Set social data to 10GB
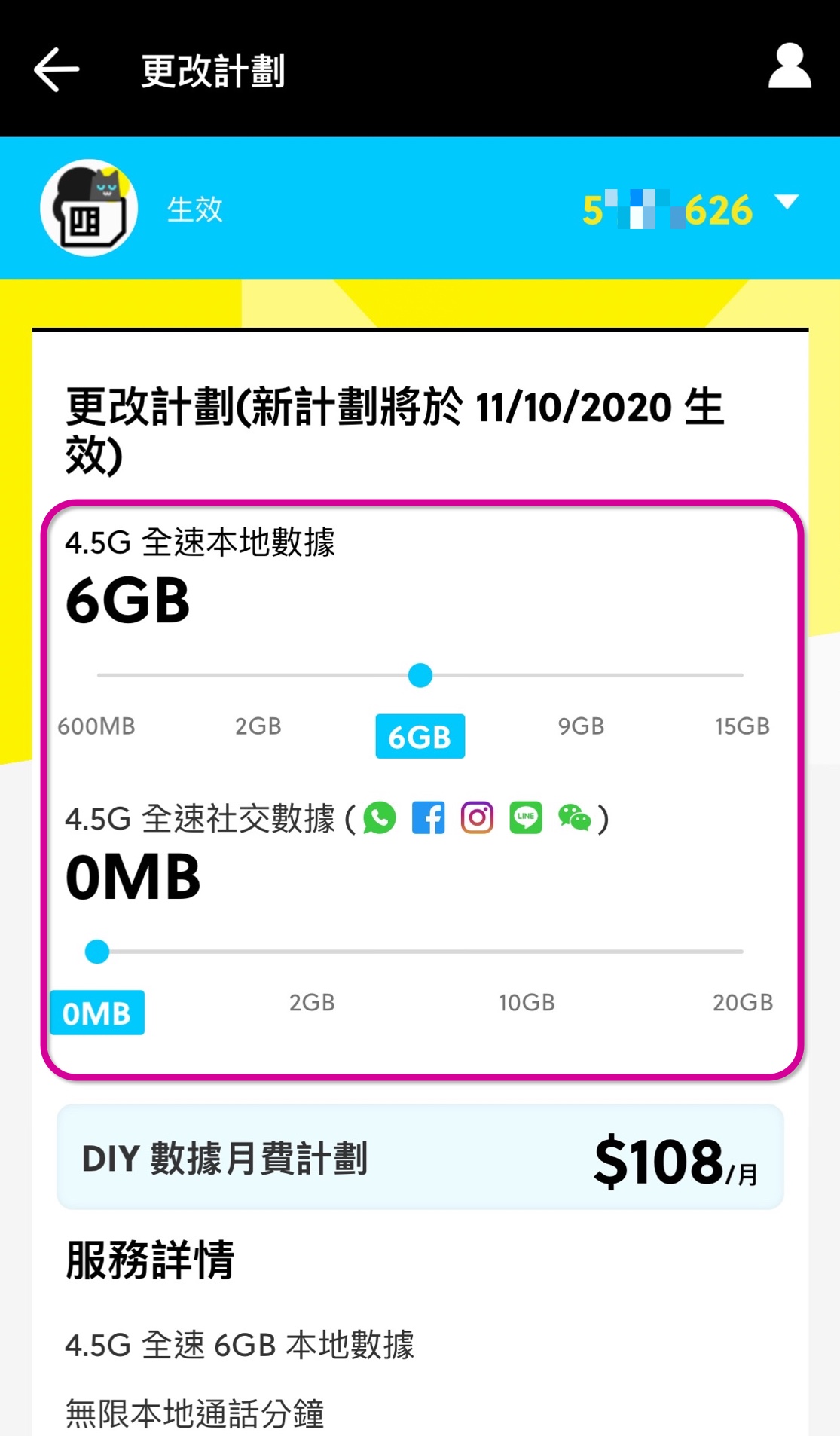 pos(527,1002)
